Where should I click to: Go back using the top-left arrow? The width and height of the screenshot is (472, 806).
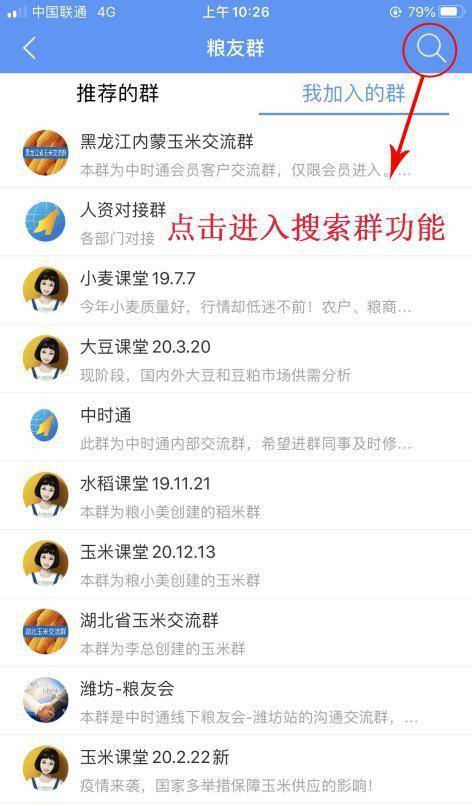point(30,48)
